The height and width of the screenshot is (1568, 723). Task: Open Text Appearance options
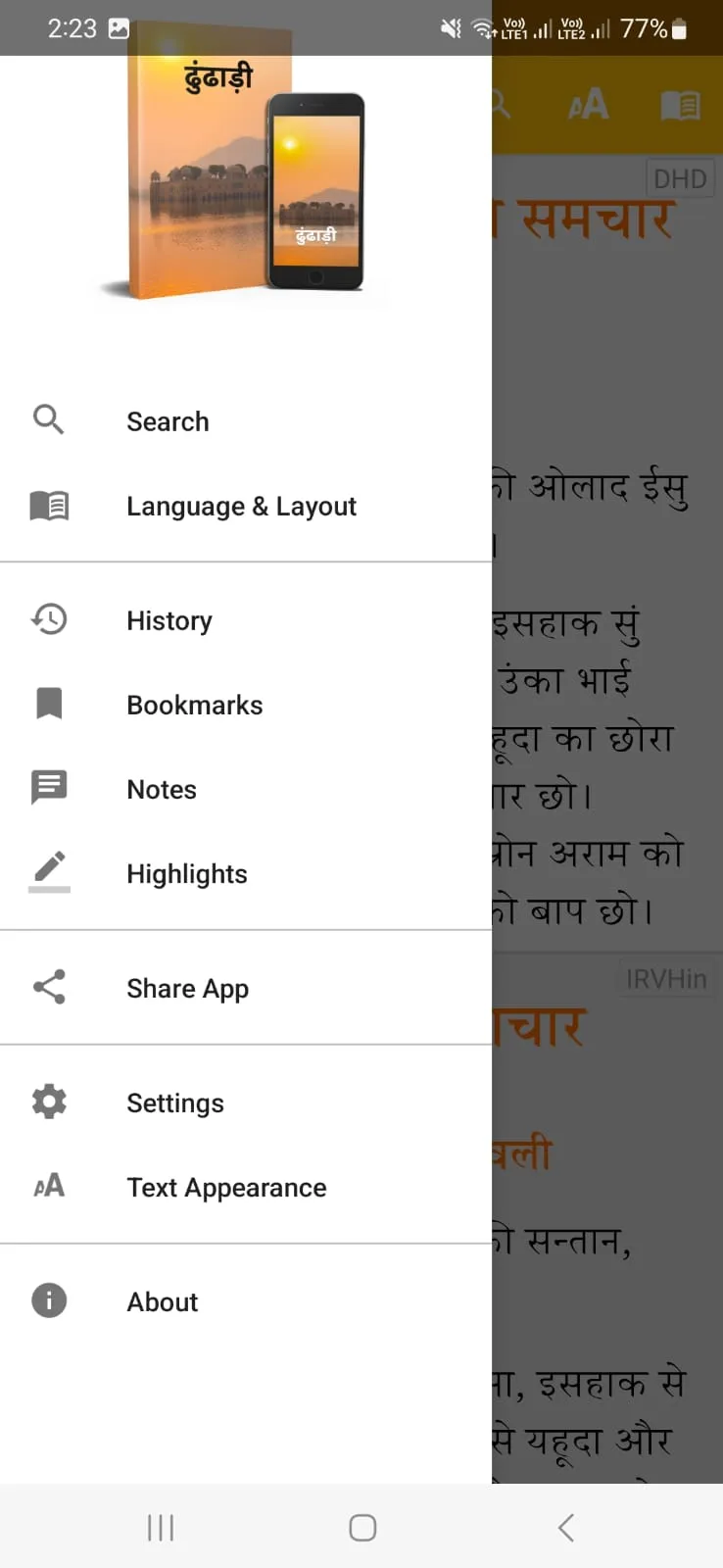pos(226,1187)
